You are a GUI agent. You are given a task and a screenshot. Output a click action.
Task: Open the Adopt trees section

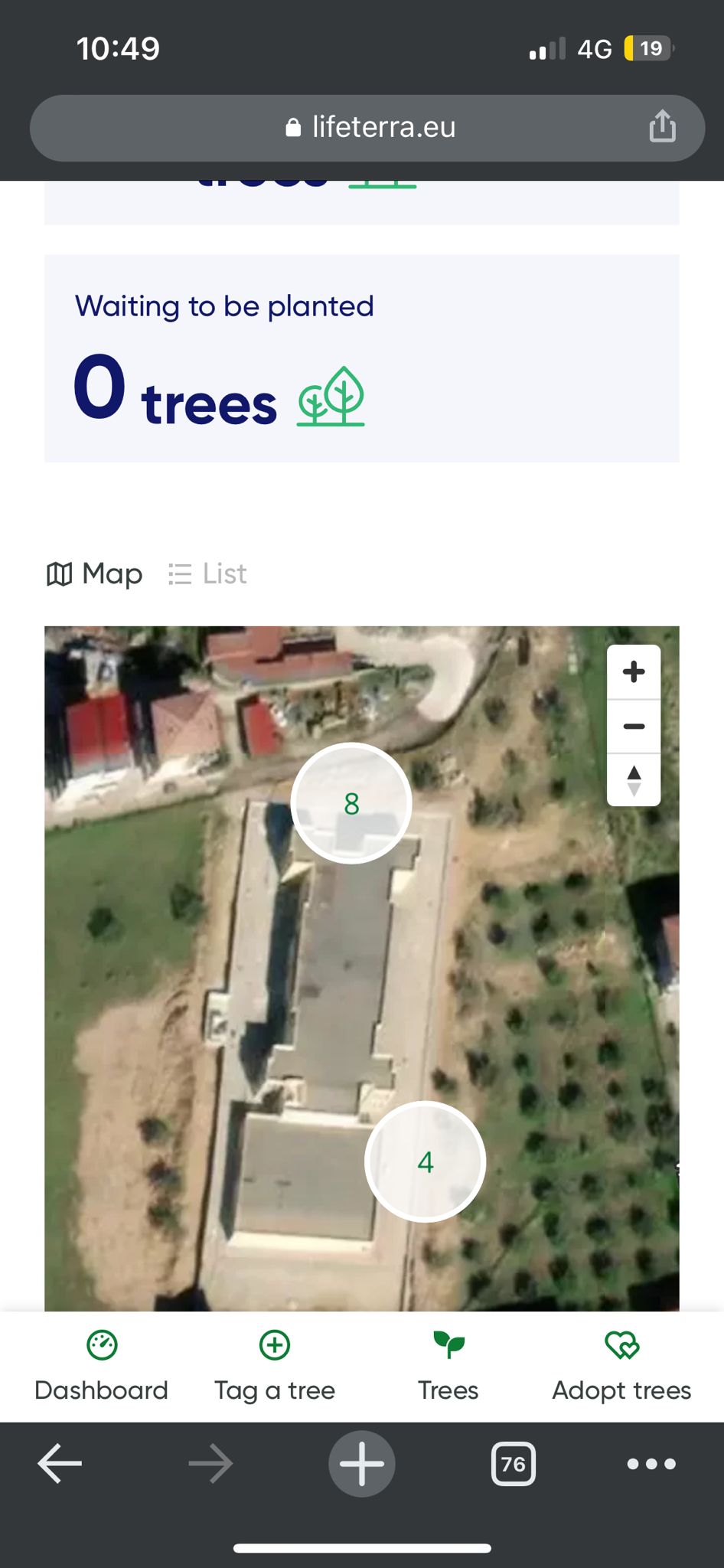point(621,1367)
